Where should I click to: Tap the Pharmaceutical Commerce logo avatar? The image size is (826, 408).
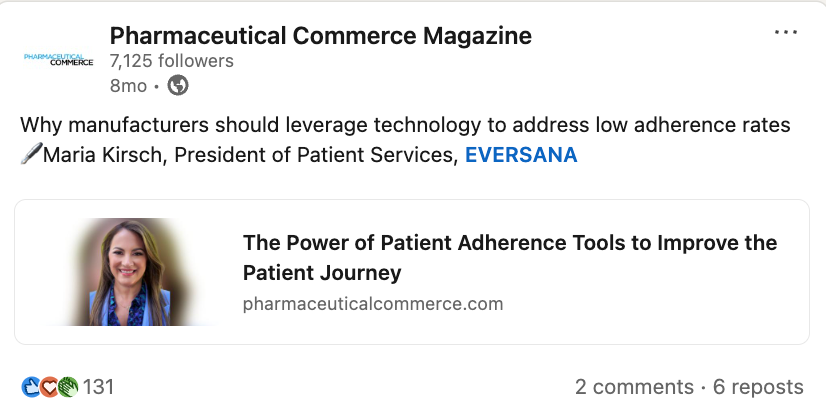pyautogui.click(x=58, y=59)
